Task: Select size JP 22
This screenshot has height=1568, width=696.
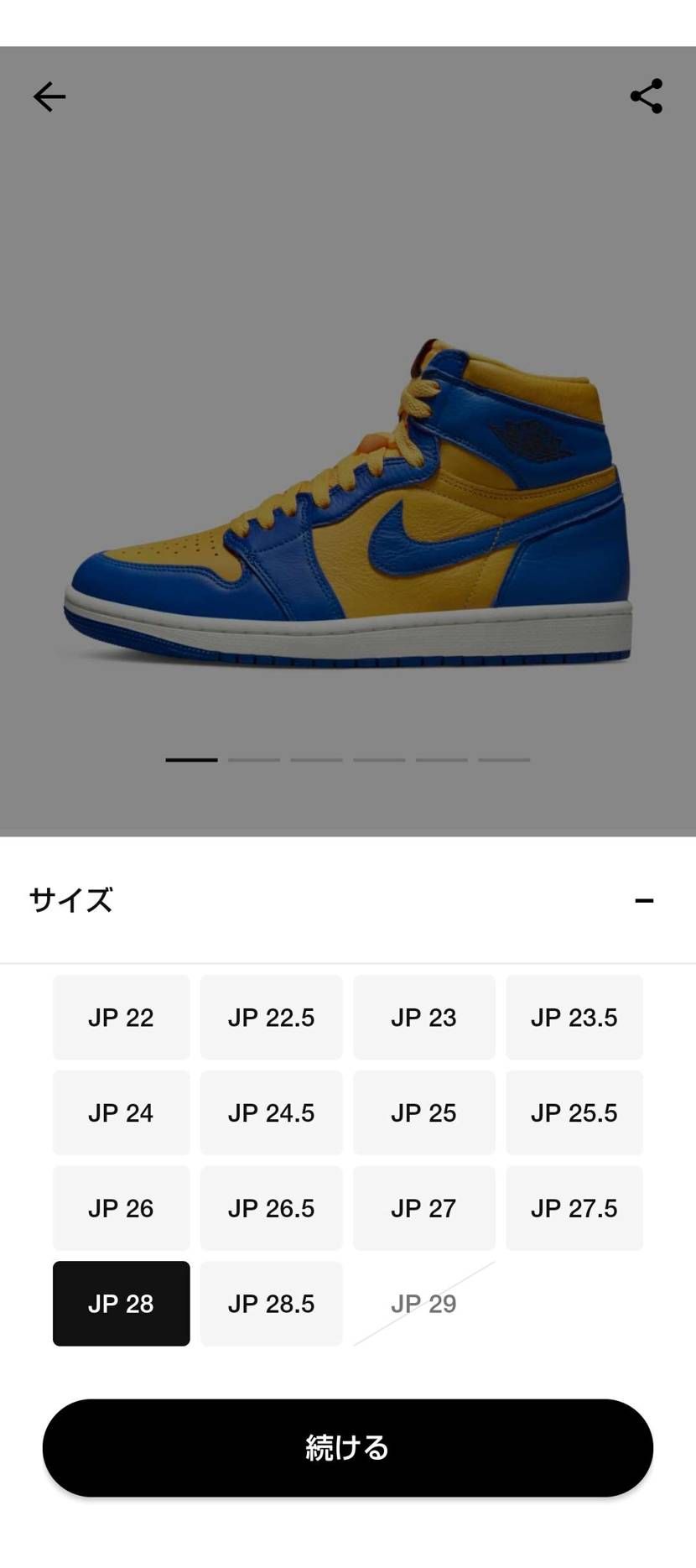Action: click(121, 1017)
